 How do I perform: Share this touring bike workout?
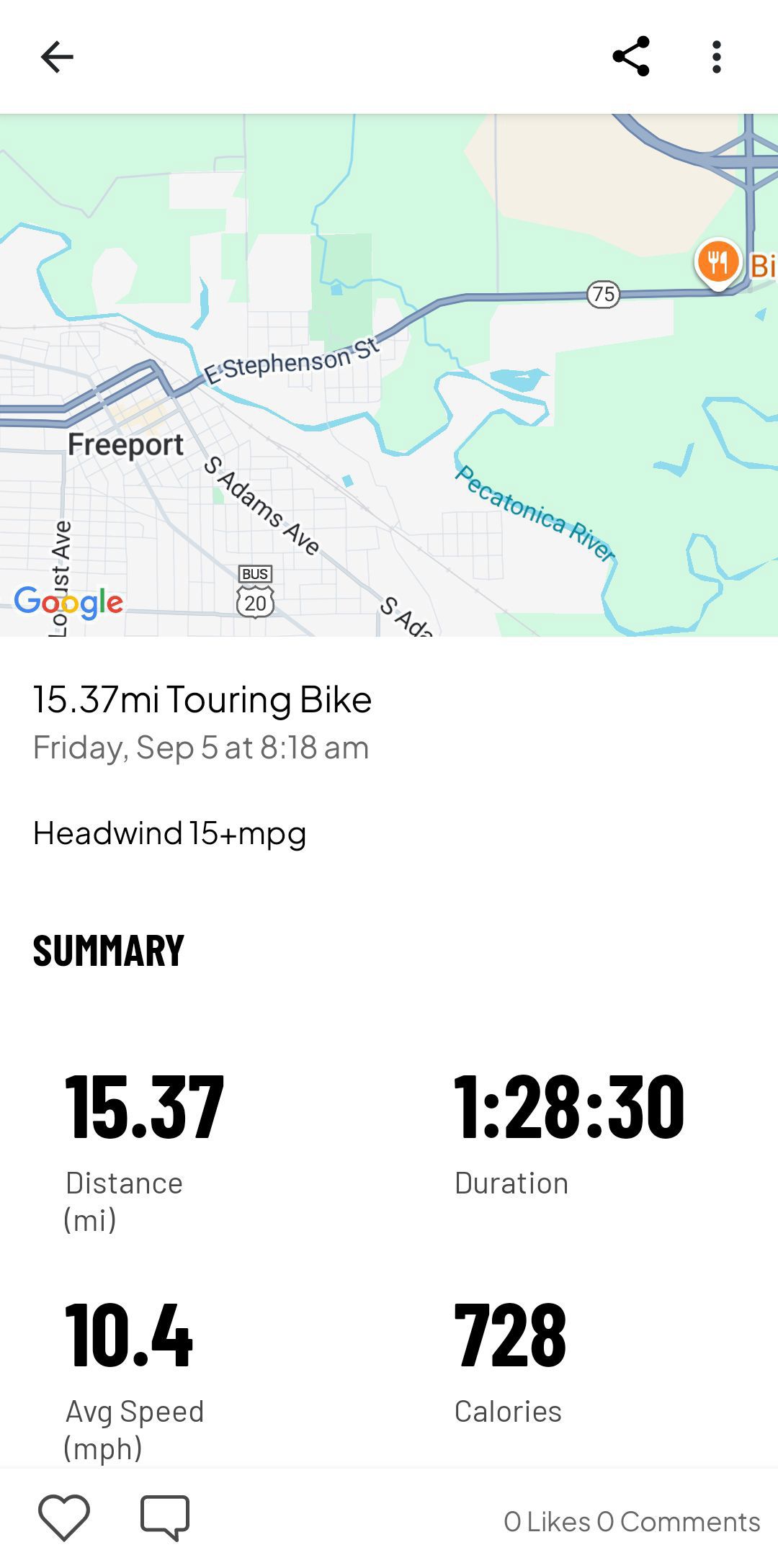[x=631, y=57]
